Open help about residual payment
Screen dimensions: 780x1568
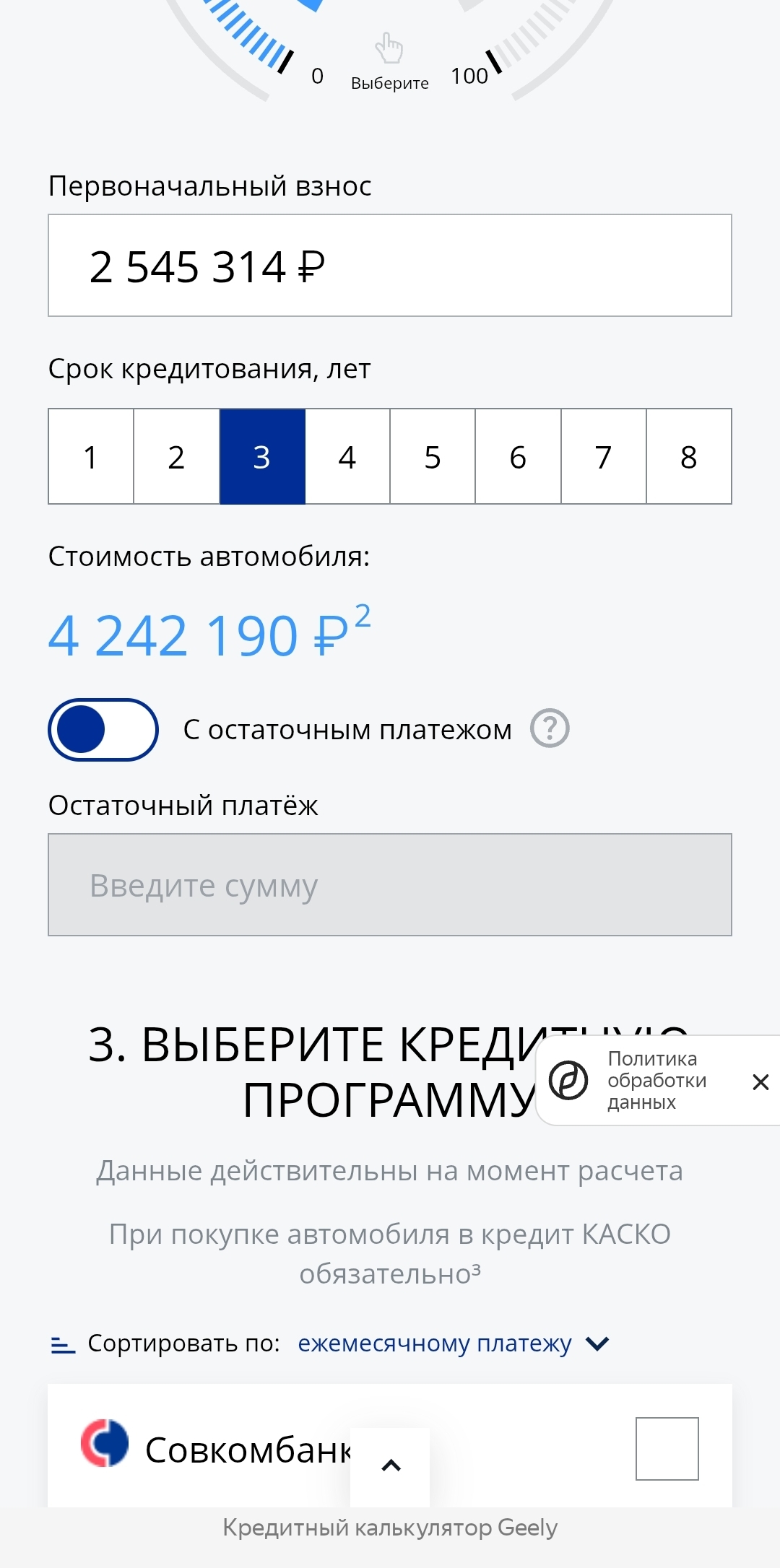pyautogui.click(x=550, y=728)
